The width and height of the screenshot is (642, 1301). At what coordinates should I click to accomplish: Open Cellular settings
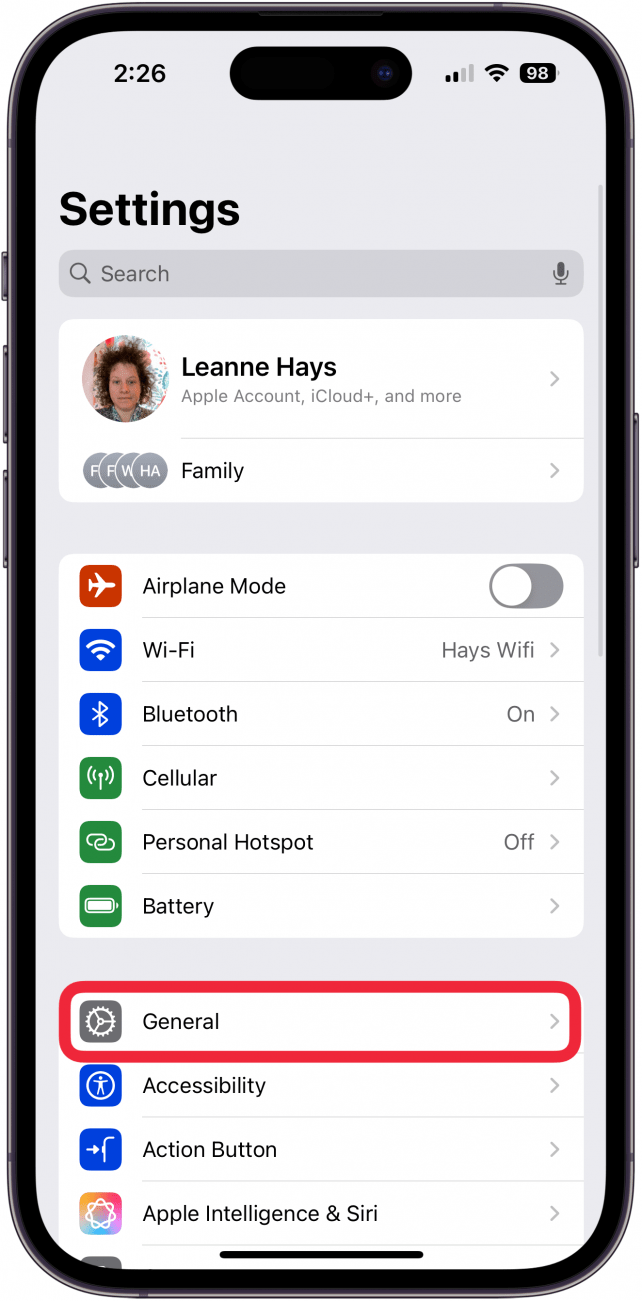(320, 778)
